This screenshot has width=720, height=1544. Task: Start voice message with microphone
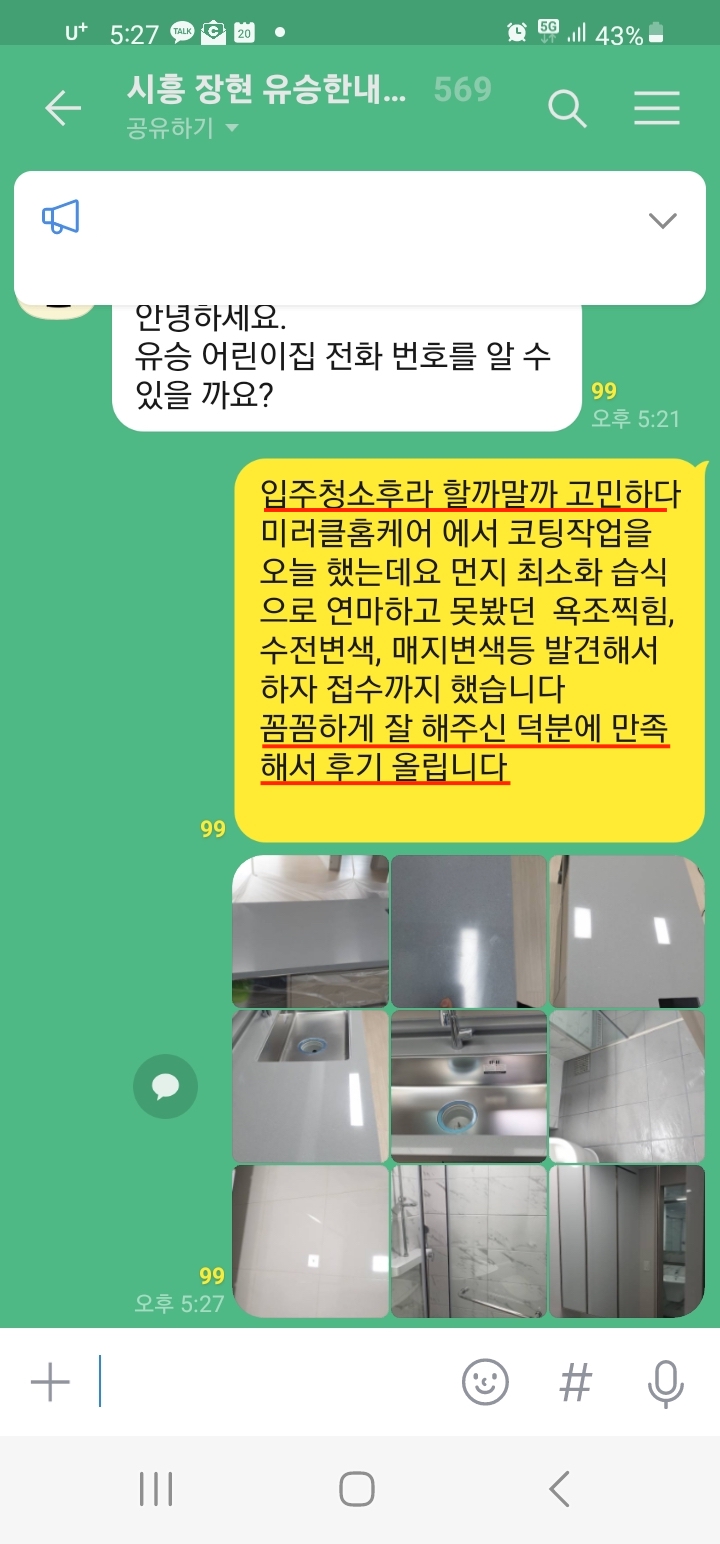click(x=665, y=1383)
